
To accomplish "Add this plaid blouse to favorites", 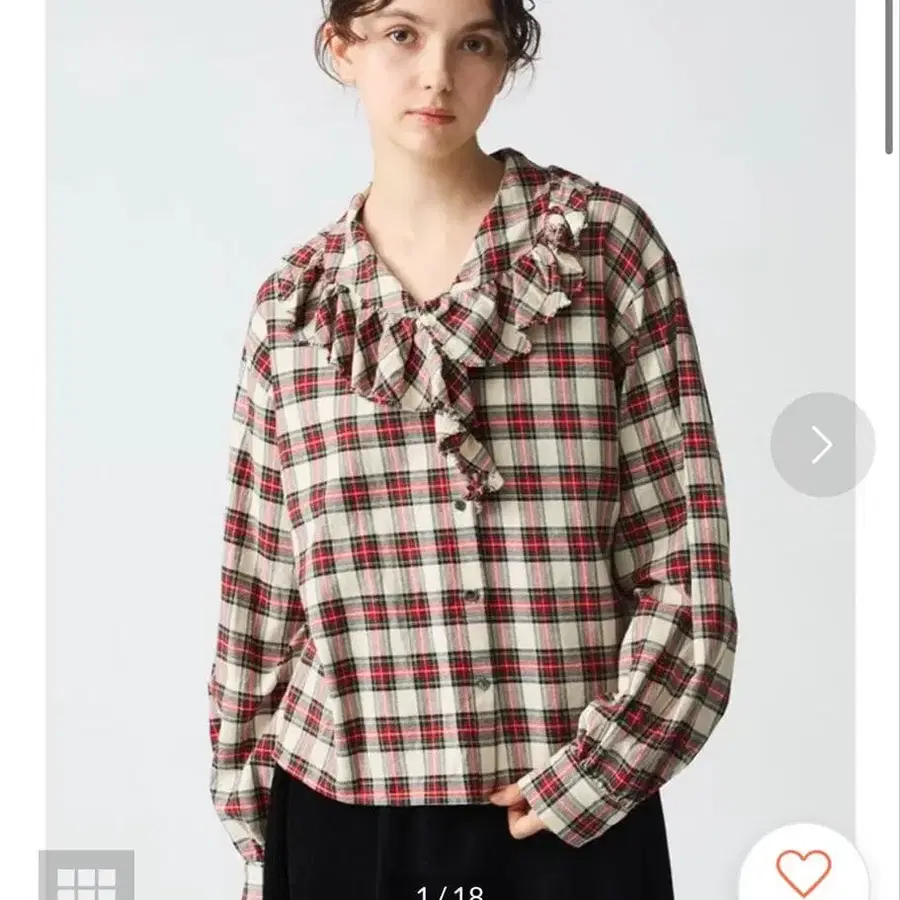I will (x=803, y=870).
